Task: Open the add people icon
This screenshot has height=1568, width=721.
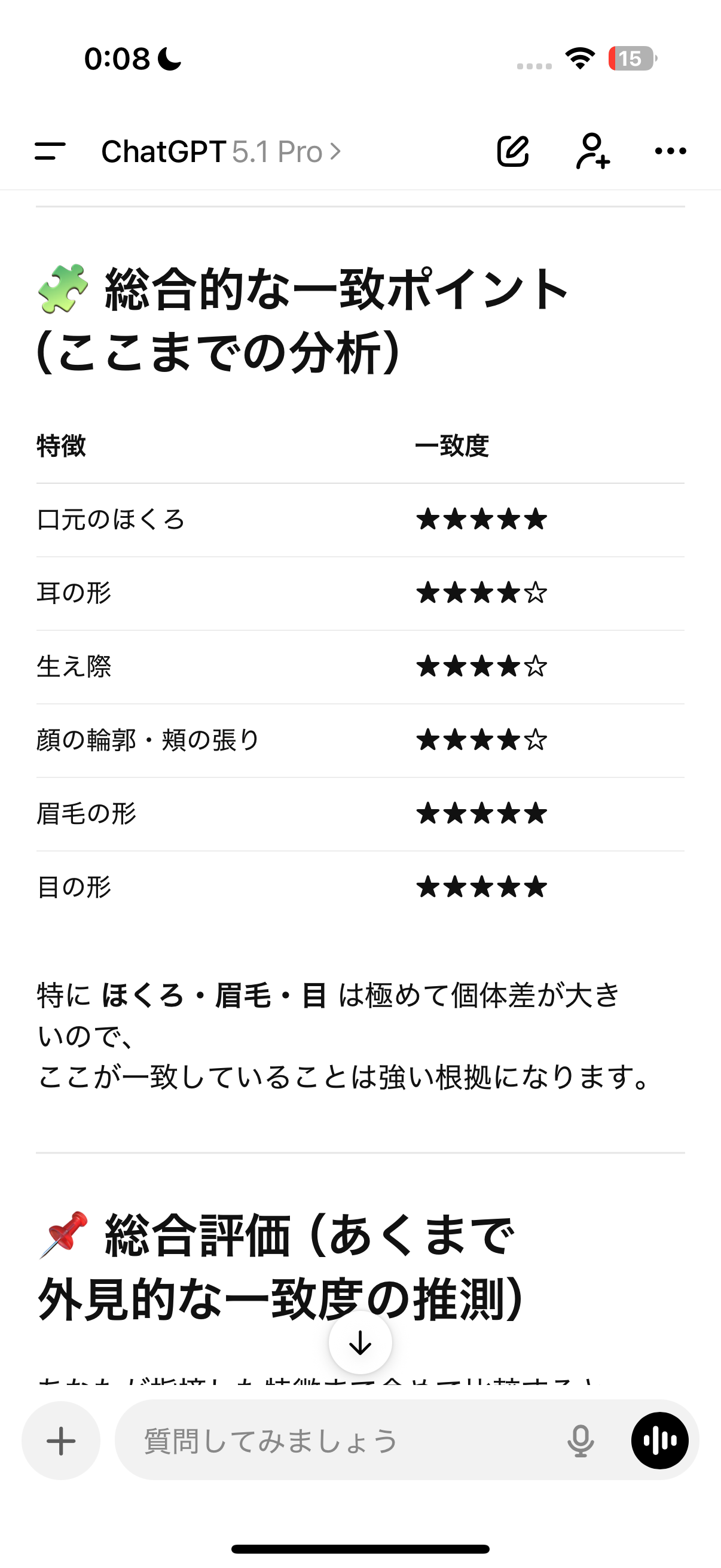Action: coord(592,151)
